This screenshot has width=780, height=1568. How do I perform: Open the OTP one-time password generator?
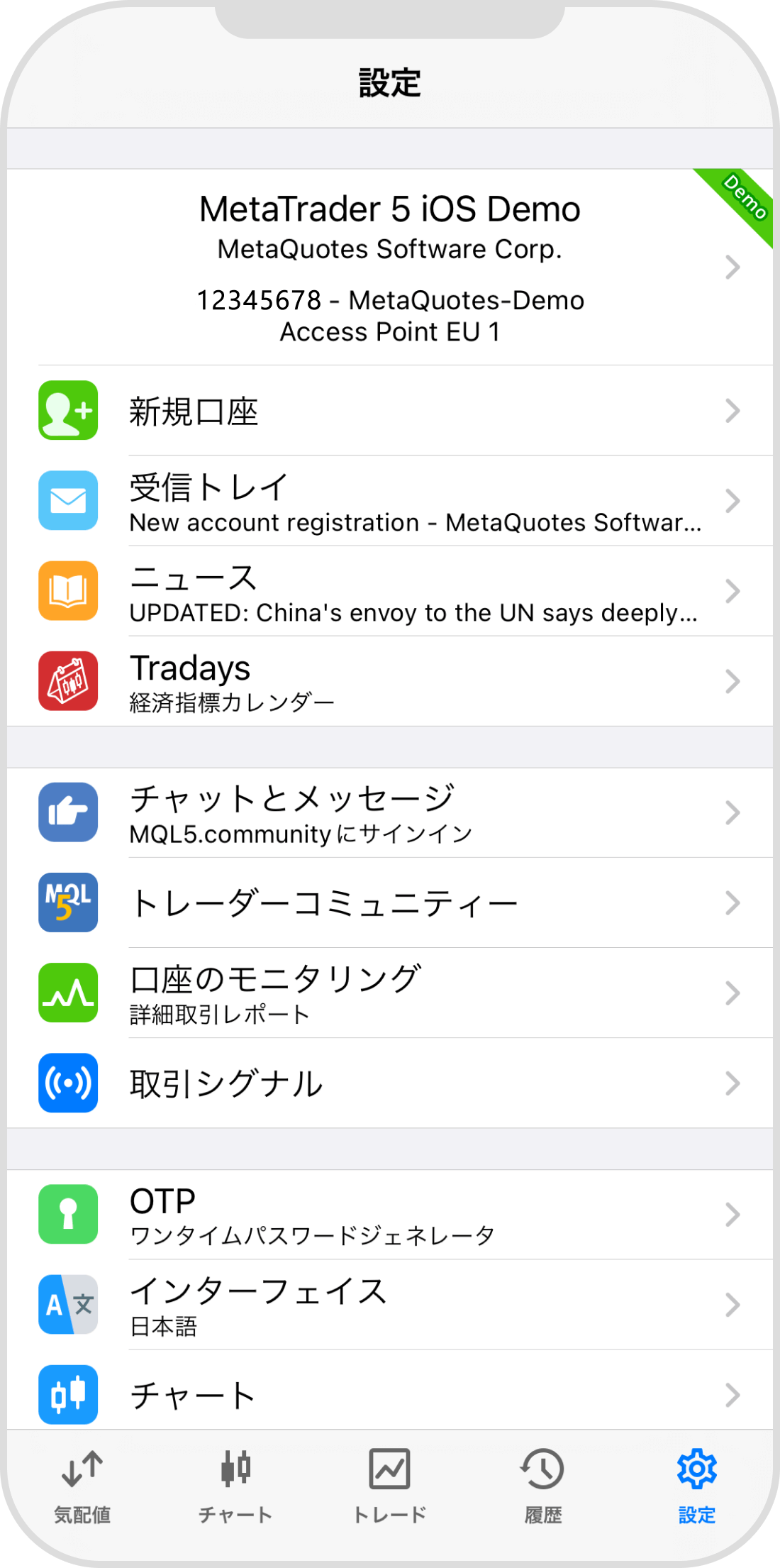pyautogui.click(x=390, y=1214)
